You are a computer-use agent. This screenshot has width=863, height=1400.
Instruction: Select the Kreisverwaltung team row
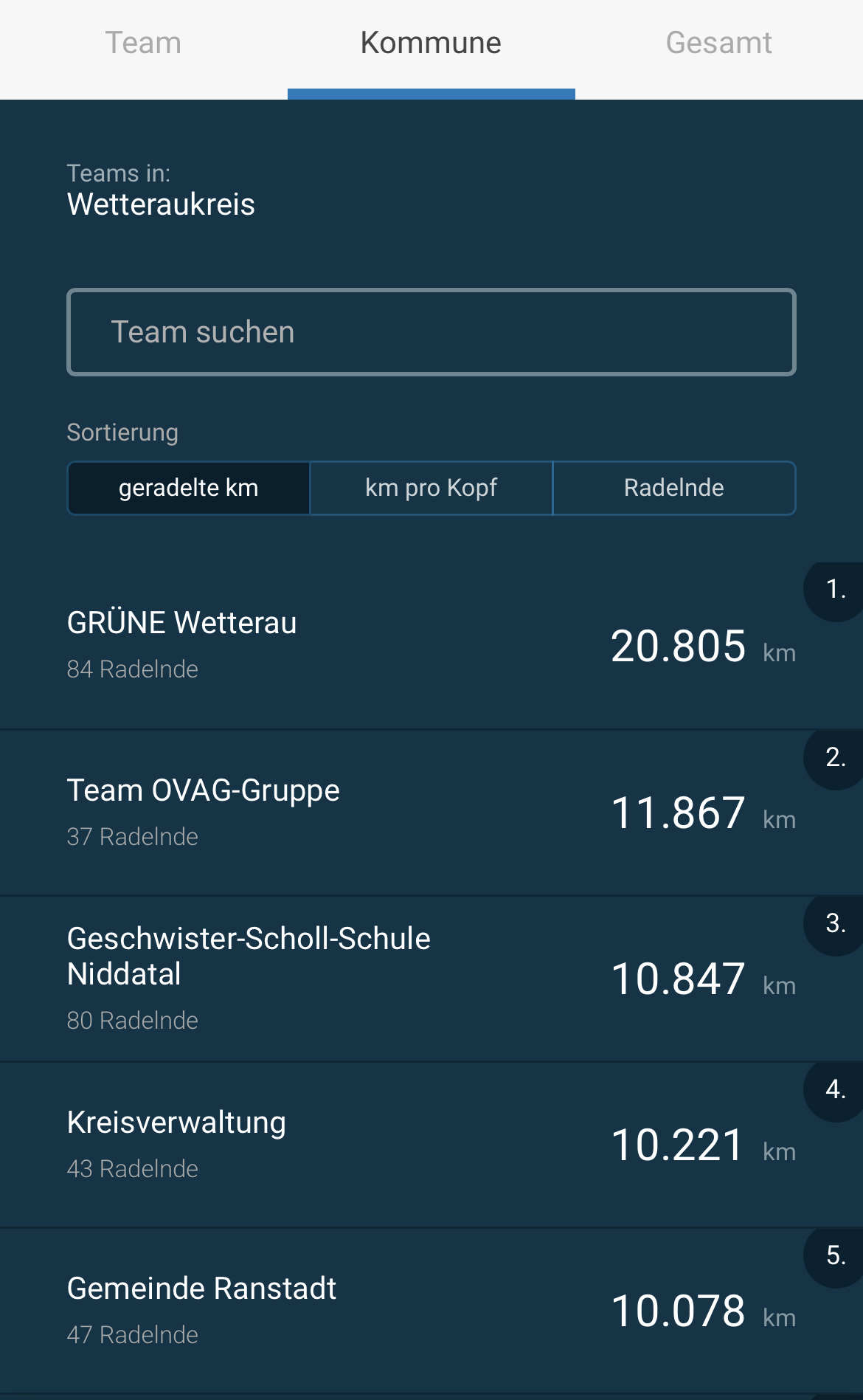click(431, 1145)
